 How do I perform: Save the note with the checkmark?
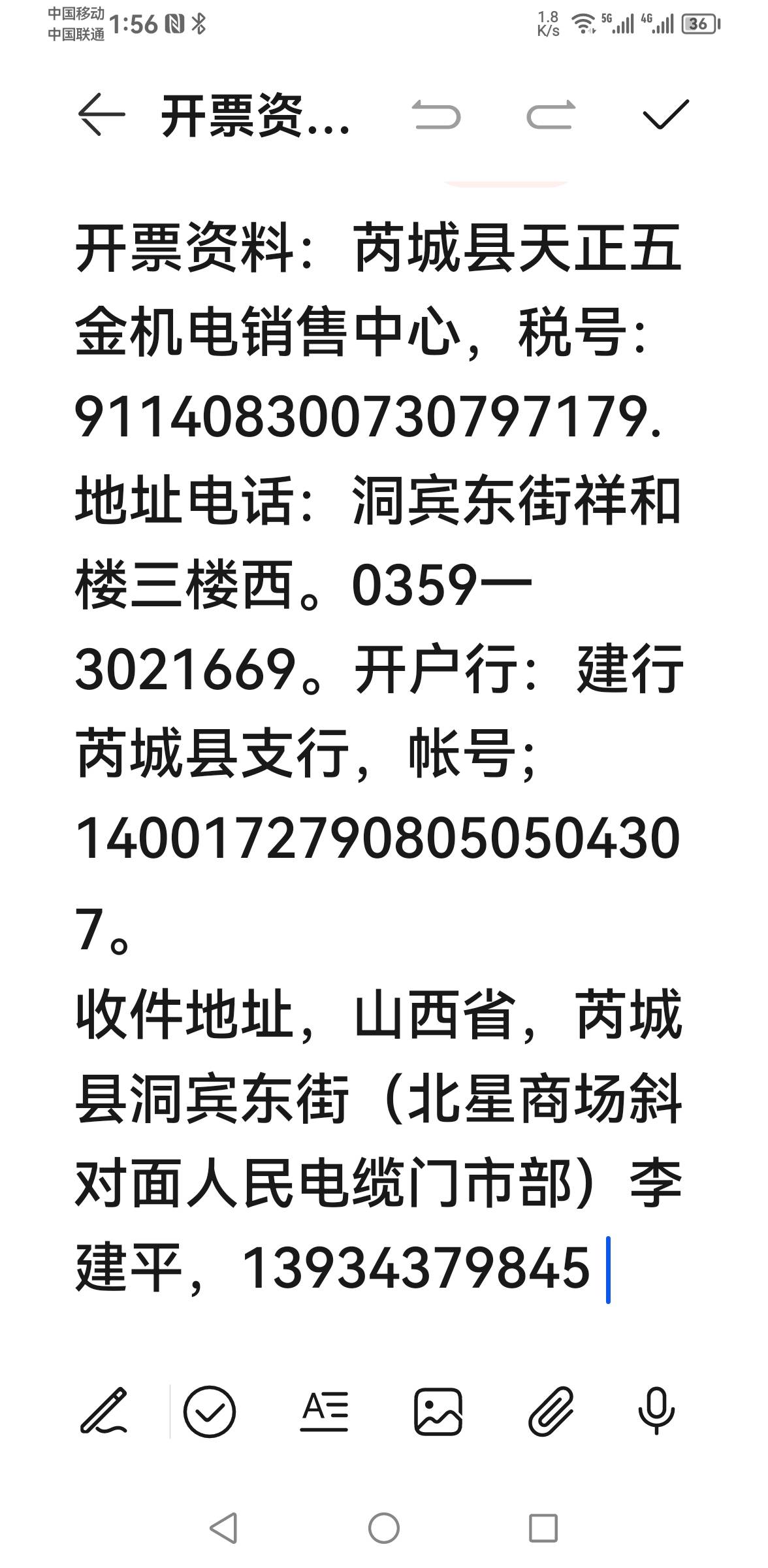pos(665,115)
